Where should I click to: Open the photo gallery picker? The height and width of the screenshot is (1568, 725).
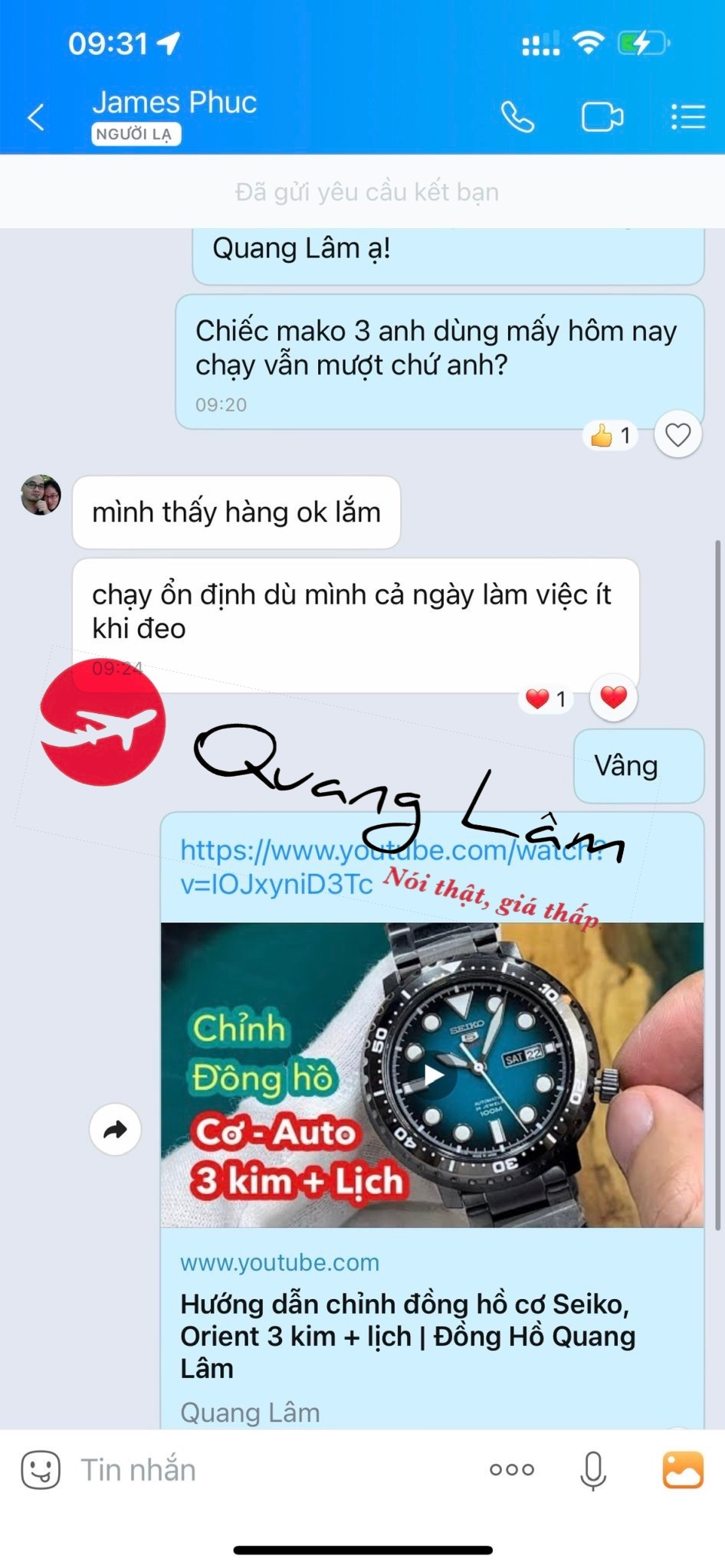682,1469
